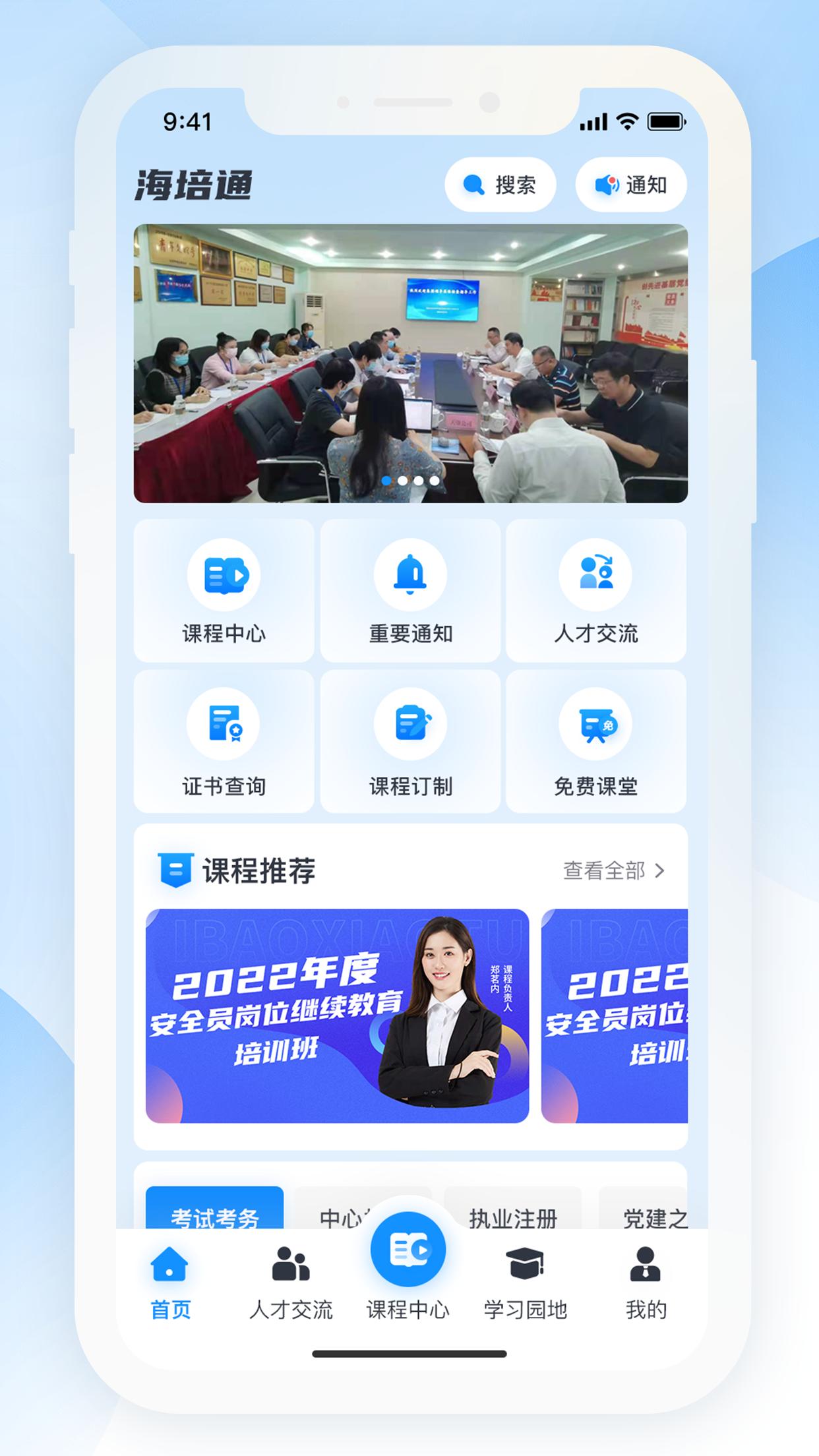The image size is (819, 1456).
Task: Switch to the 考试考务 tab
Action: (218, 1221)
